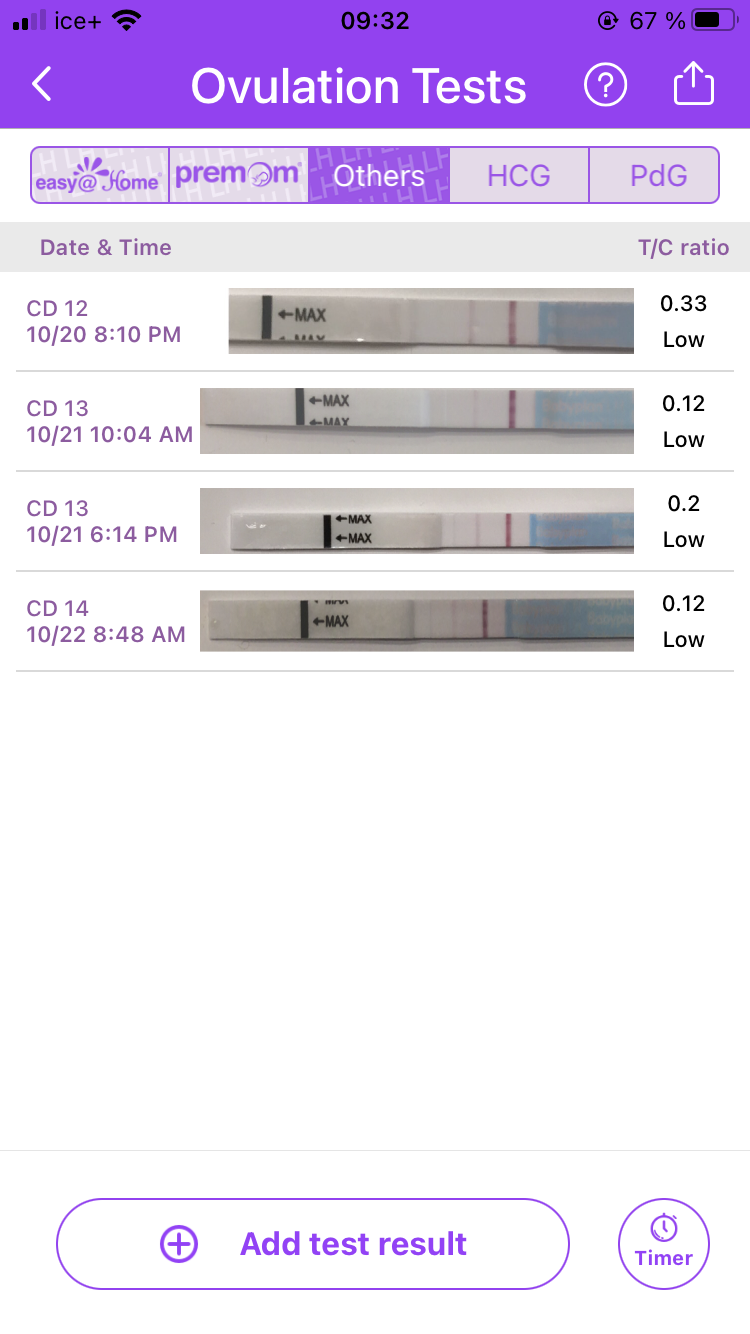This screenshot has width=750, height=1334.
Task: Open the Timer
Action: coord(664,1244)
